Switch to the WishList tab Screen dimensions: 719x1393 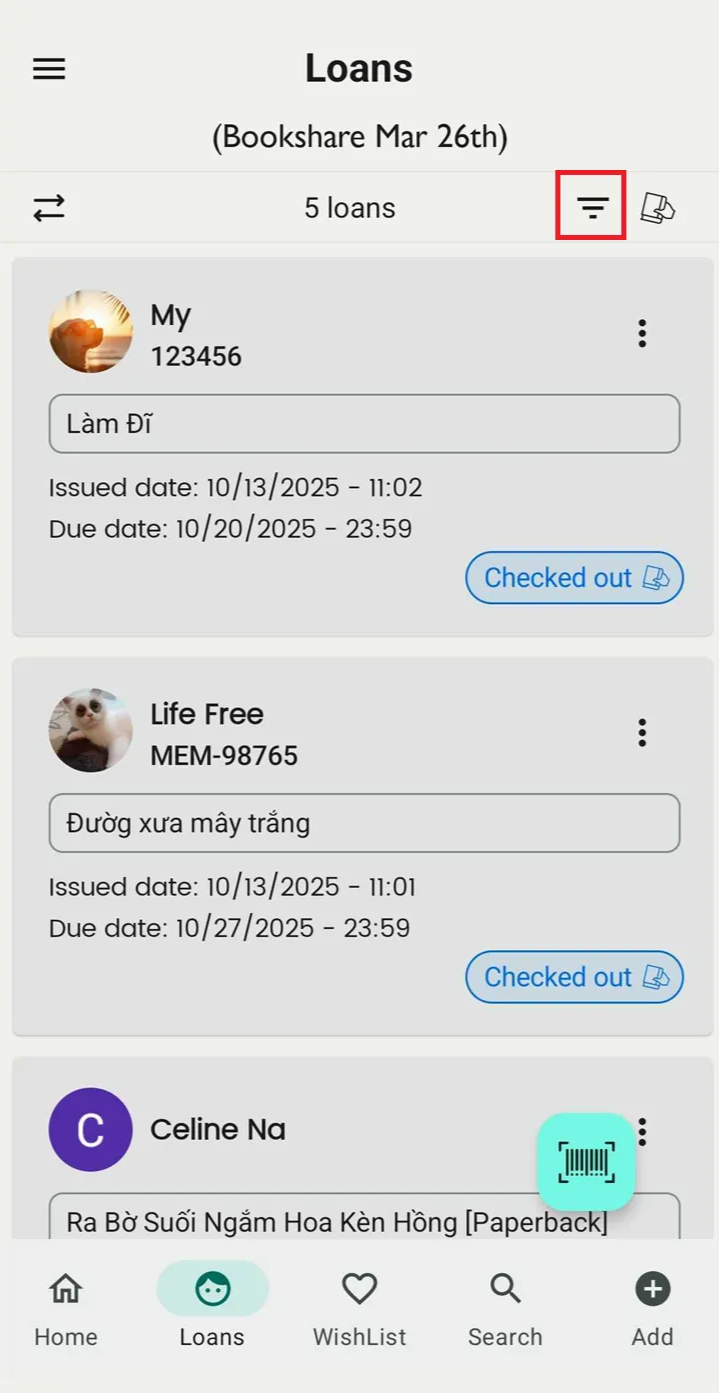[359, 1309]
